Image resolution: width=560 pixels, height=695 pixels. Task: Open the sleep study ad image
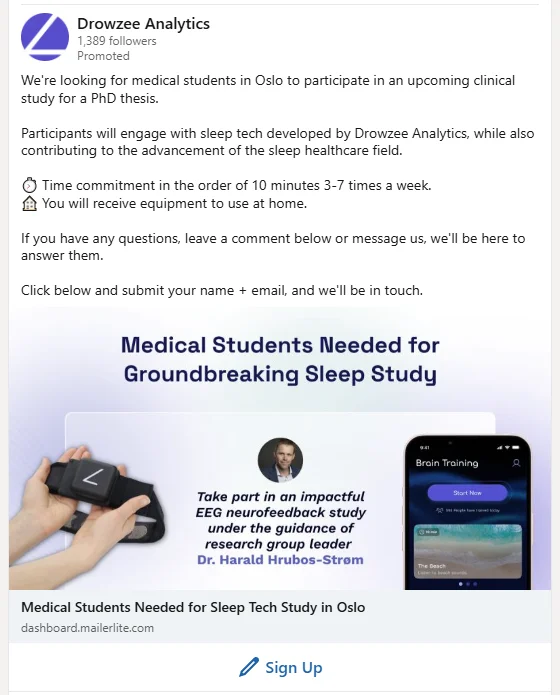coord(280,448)
